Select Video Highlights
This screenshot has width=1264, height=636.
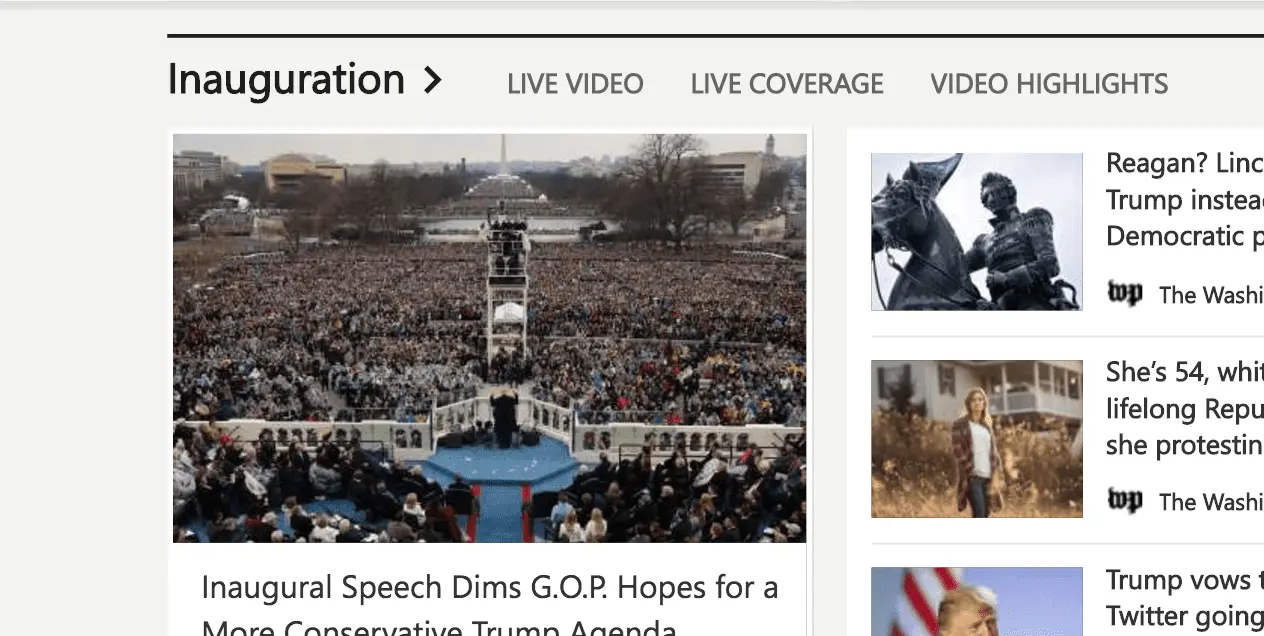(x=1049, y=84)
